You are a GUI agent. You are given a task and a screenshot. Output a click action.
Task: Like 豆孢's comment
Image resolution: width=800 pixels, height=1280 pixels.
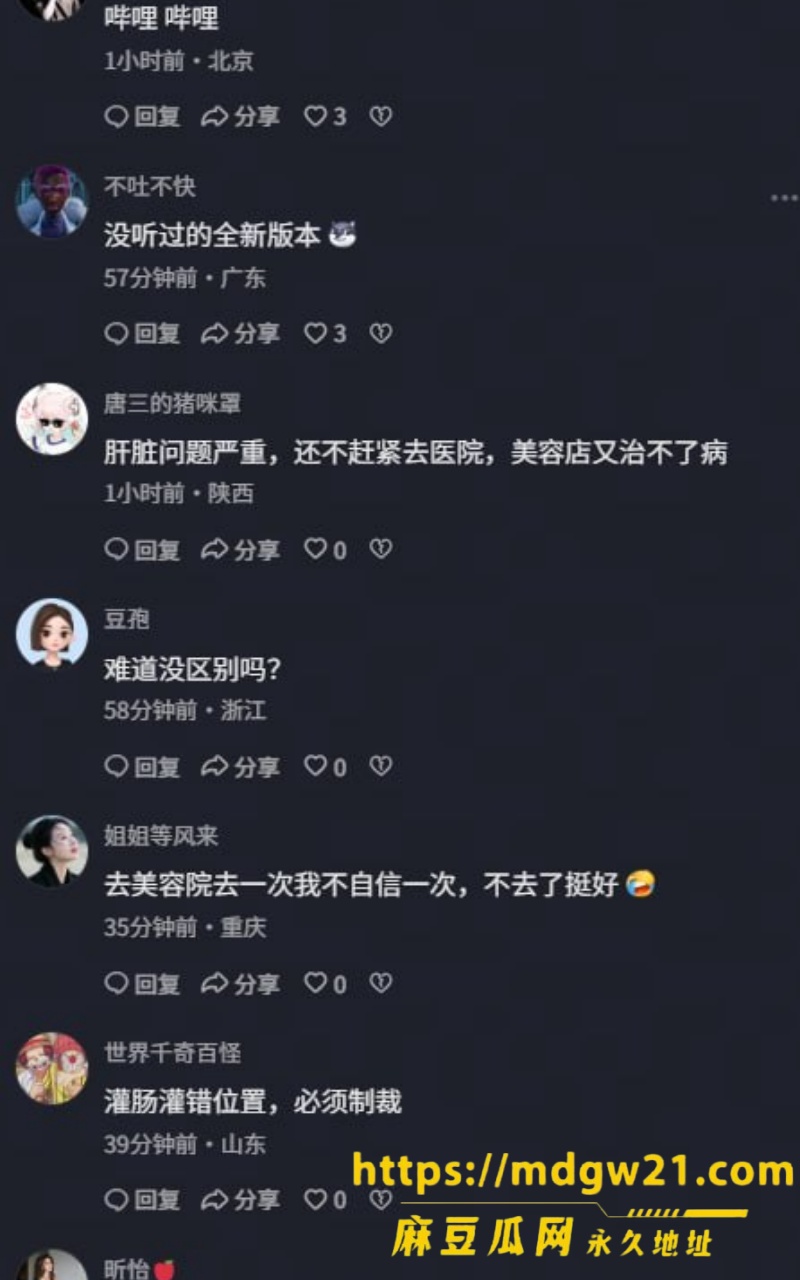coord(325,766)
